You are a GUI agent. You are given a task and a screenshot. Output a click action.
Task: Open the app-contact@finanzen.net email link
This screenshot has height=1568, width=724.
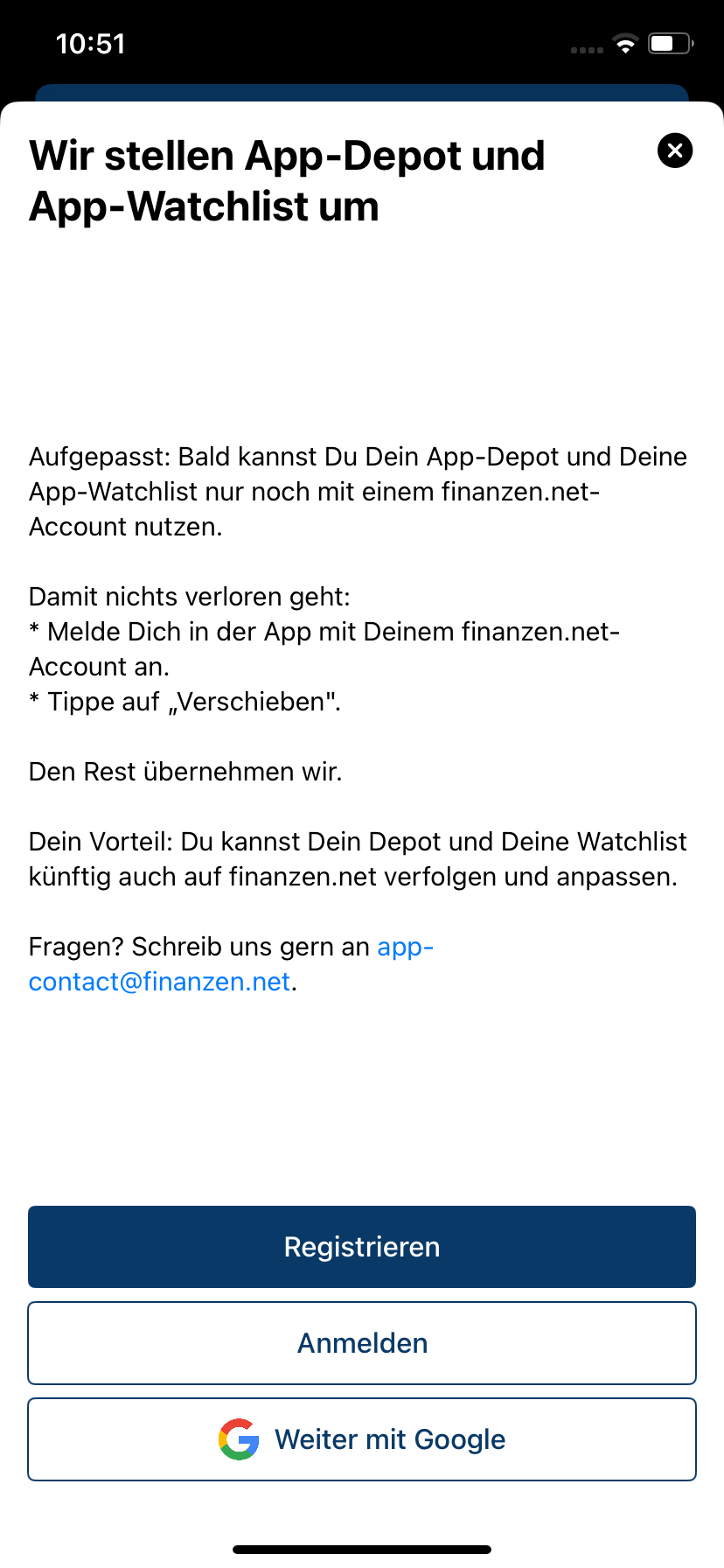tap(160, 982)
